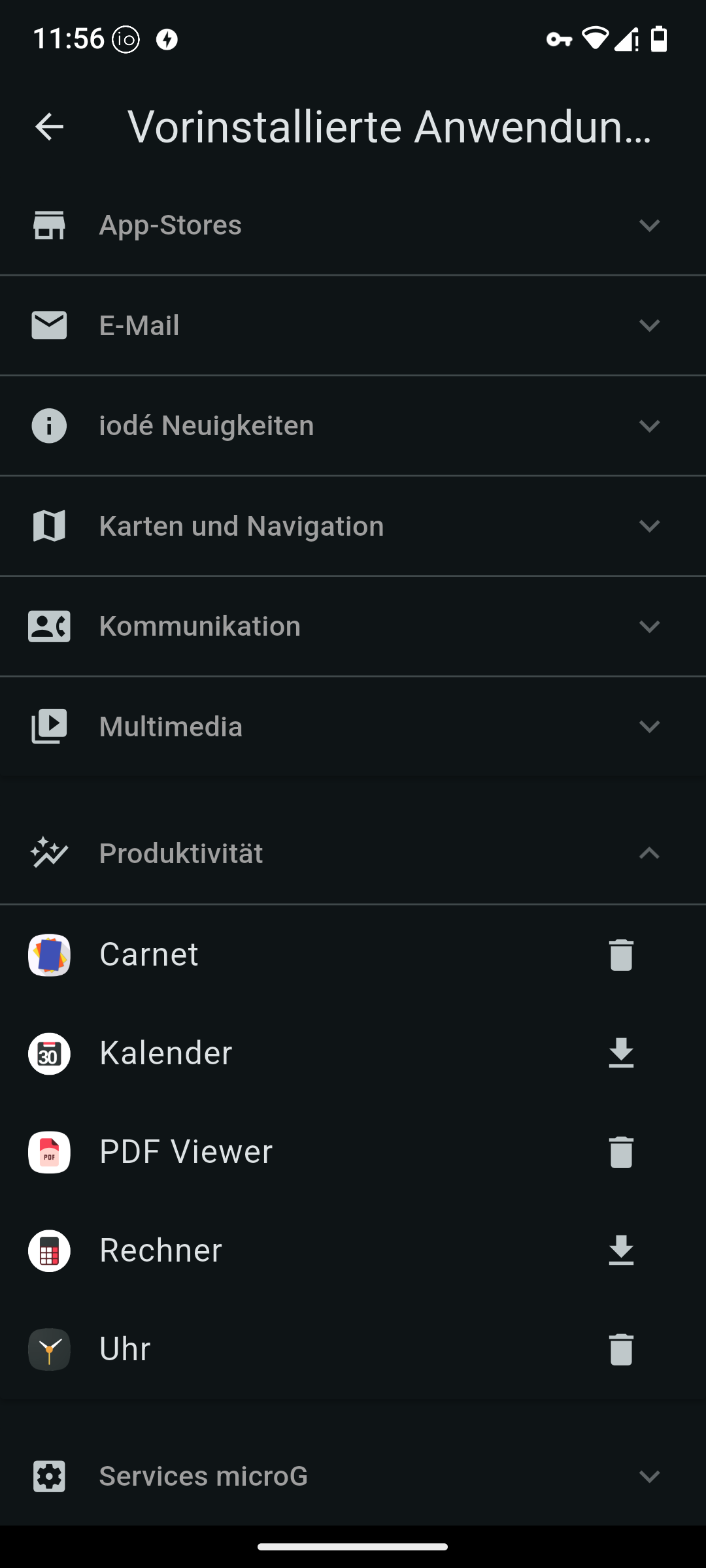The height and width of the screenshot is (1568, 706).
Task: Expand the E-Mail section
Action: (x=353, y=325)
